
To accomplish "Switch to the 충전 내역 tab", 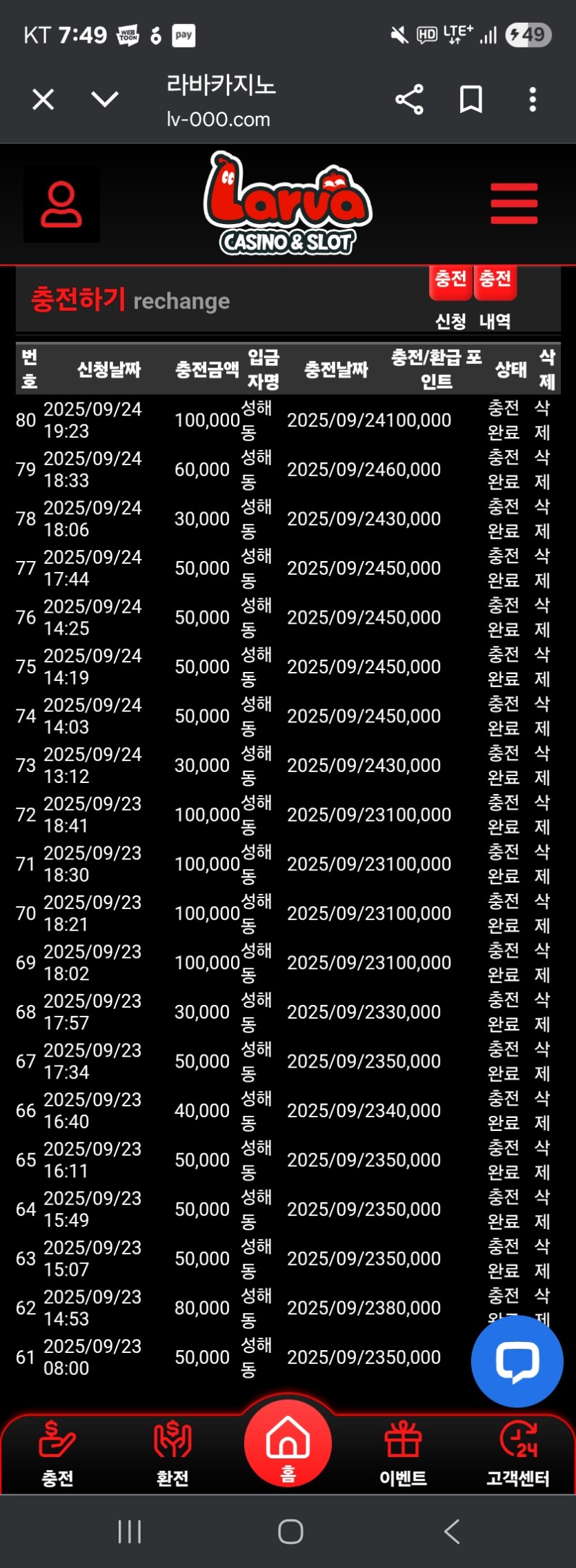I will pos(495,283).
